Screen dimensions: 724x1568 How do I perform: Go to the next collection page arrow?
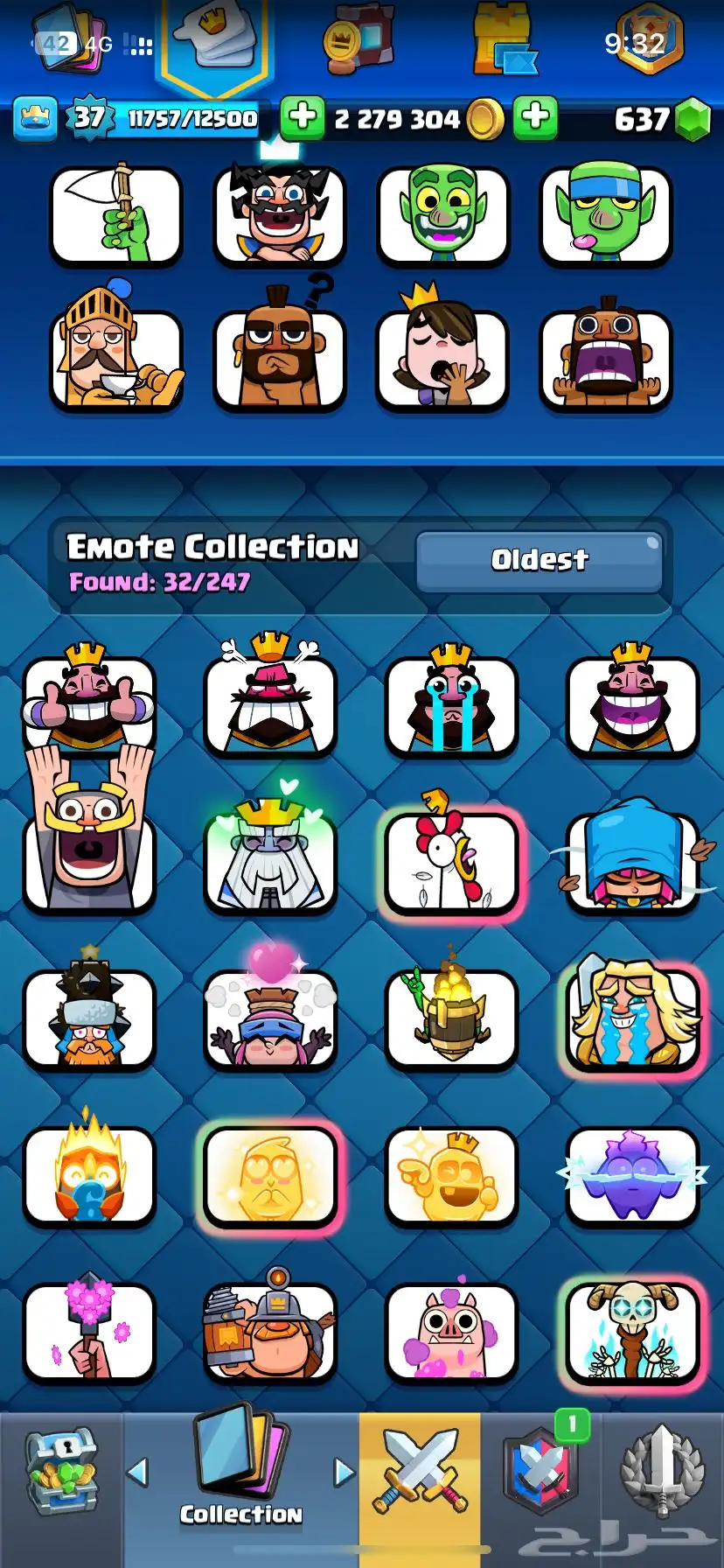click(x=345, y=1472)
